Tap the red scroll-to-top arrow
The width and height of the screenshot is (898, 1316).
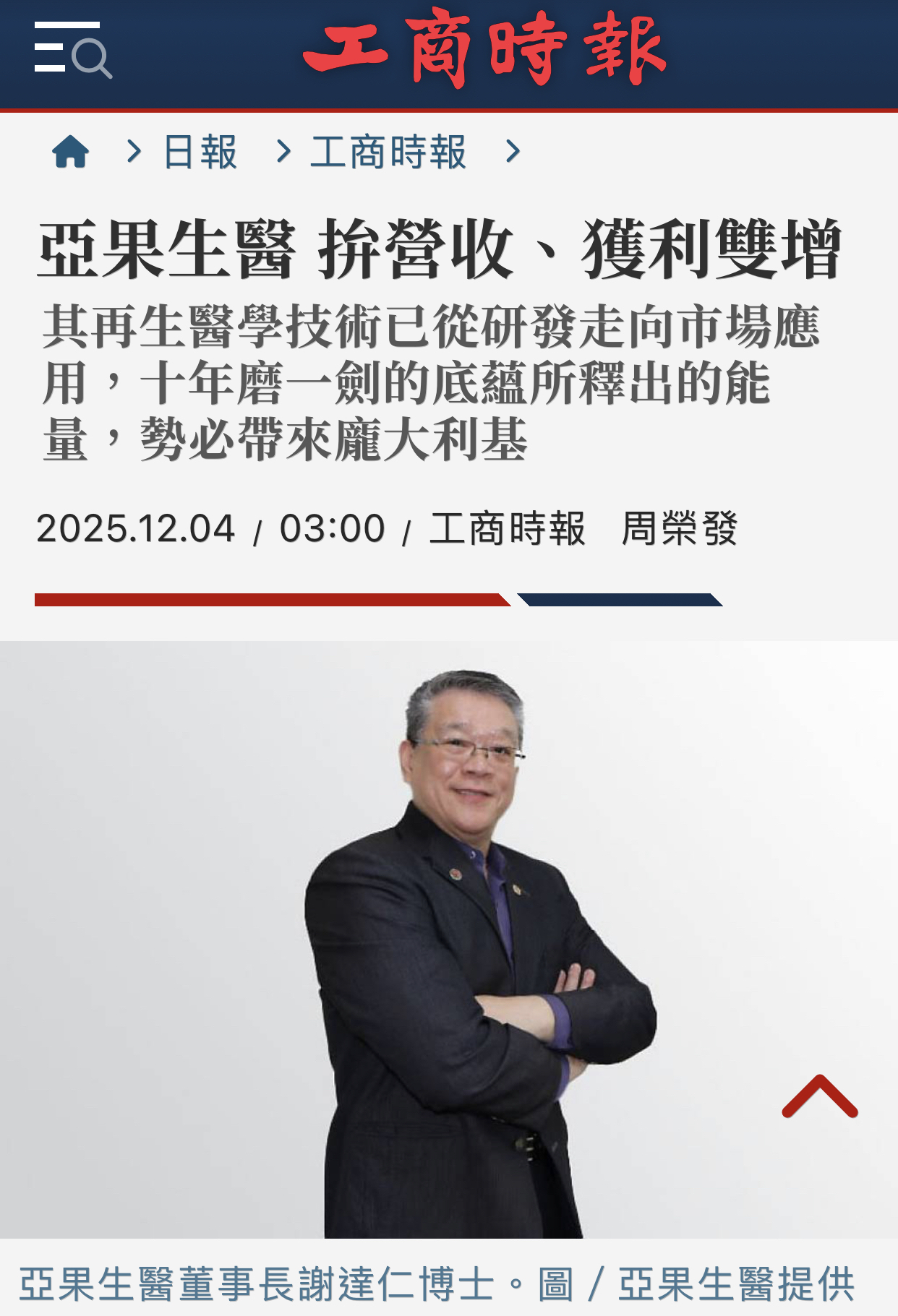[x=819, y=1096]
